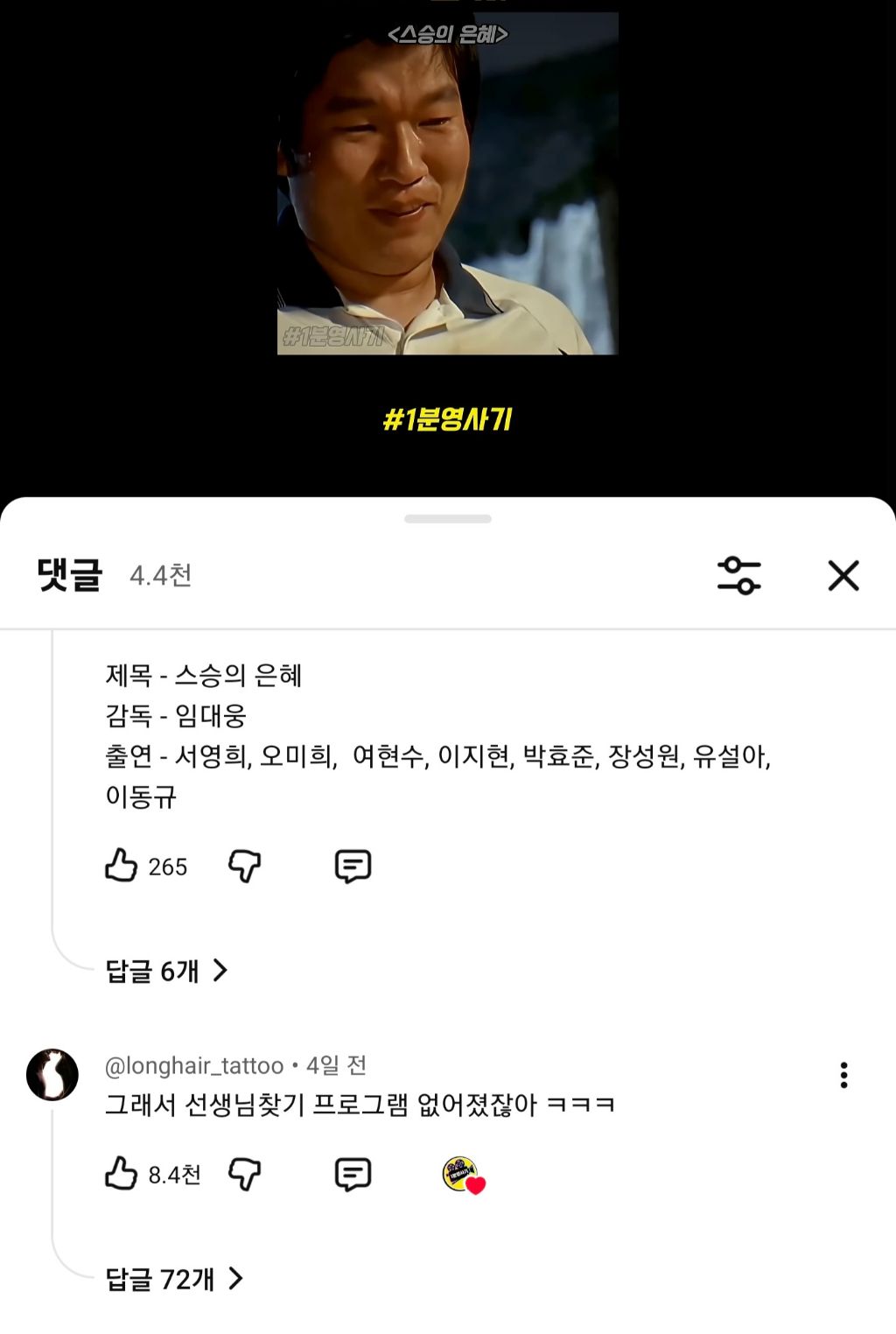Like the pinned cast list comment
The width and height of the screenshot is (896, 1334).
tap(122, 867)
